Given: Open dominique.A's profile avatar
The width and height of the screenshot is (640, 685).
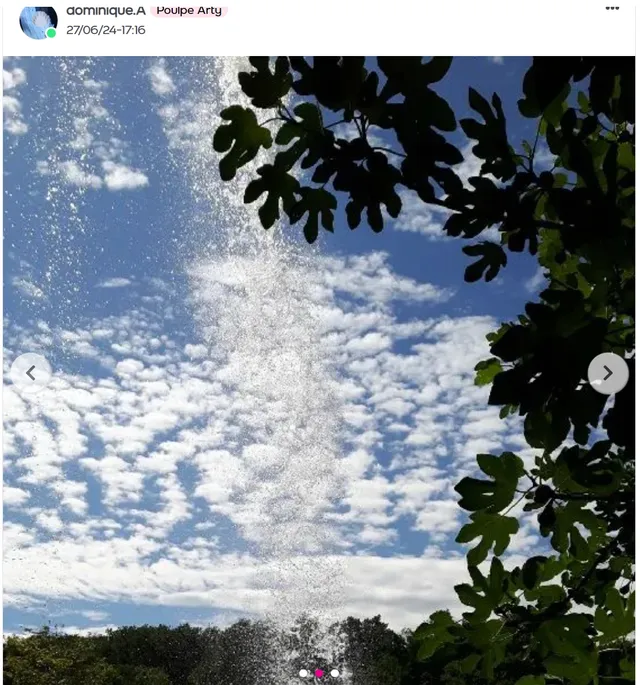Looking at the screenshot, I should pos(38,21).
